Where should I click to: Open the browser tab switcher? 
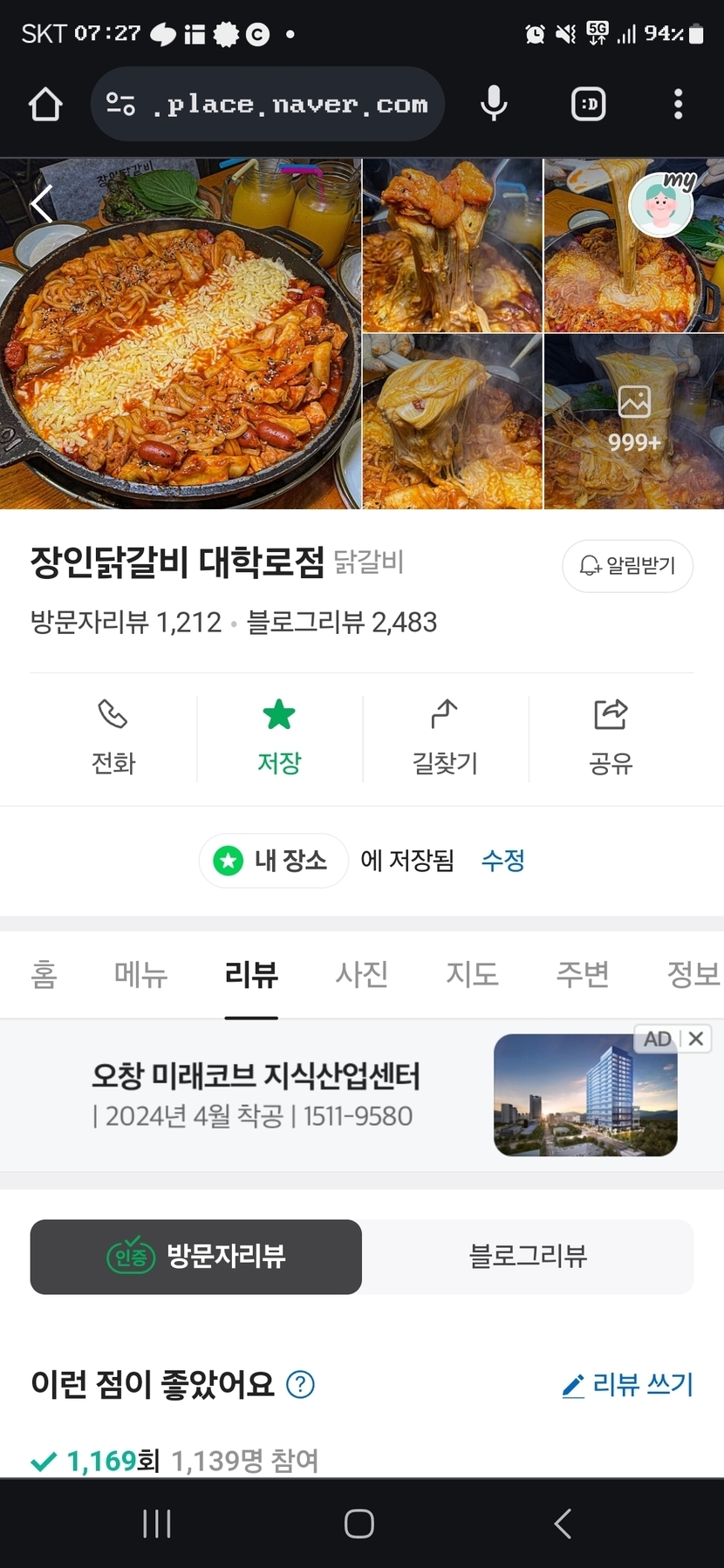tap(588, 105)
